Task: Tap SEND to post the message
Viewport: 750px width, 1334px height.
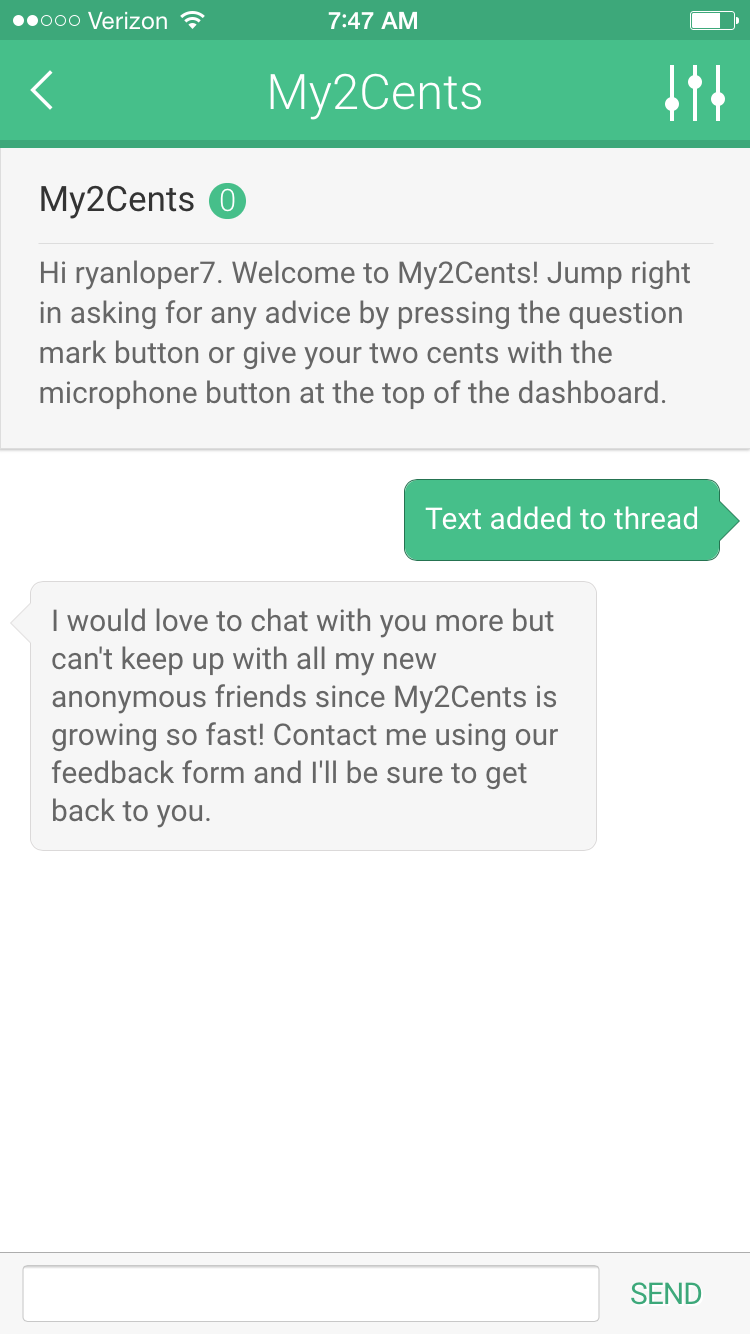Action: point(666,1293)
